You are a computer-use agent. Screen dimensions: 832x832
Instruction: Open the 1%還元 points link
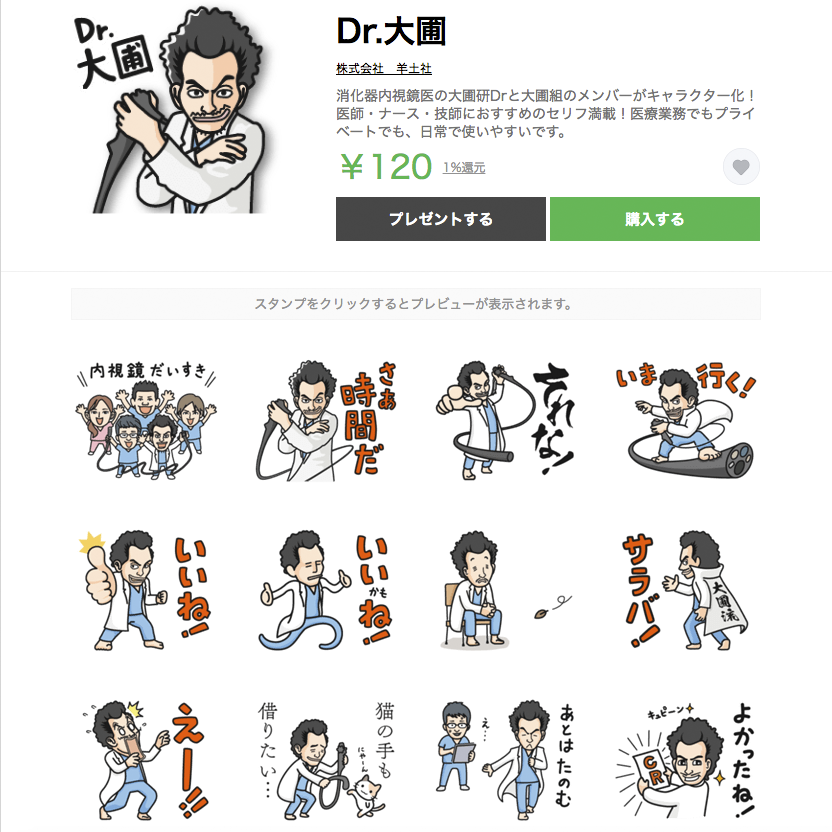pyautogui.click(x=465, y=168)
